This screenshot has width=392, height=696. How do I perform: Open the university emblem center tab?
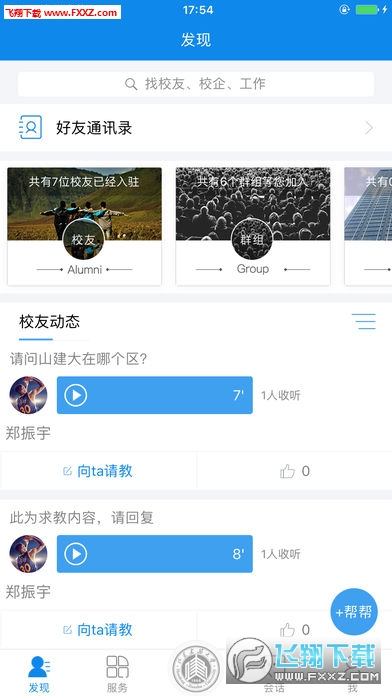[195, 668]
